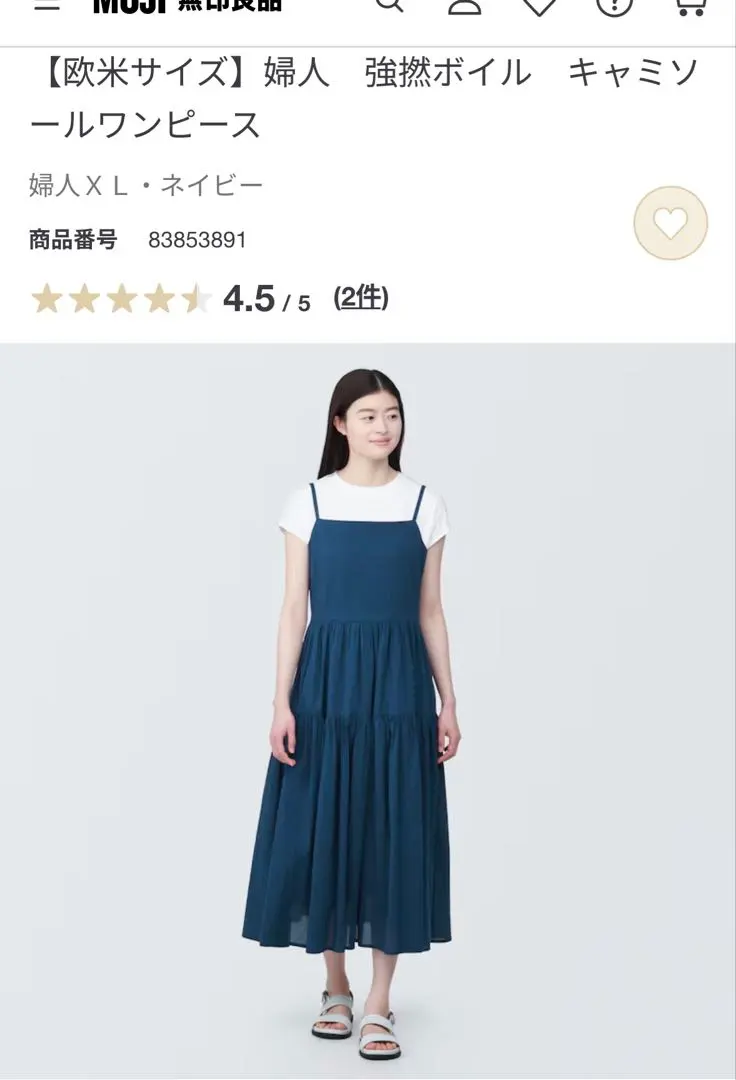
Task: Open the help icon in the header
Action: (614, 5)
